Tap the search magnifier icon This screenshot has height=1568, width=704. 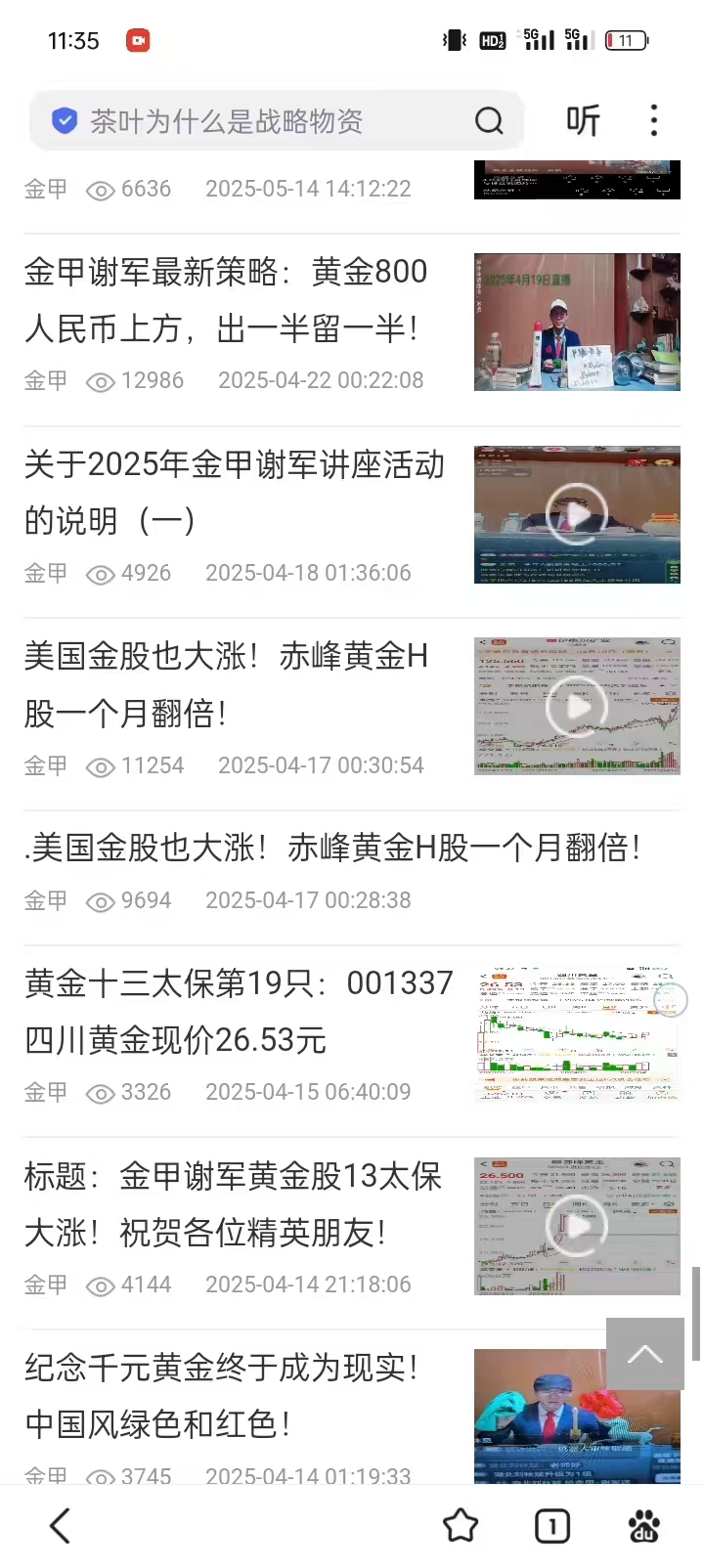(489, 121)
